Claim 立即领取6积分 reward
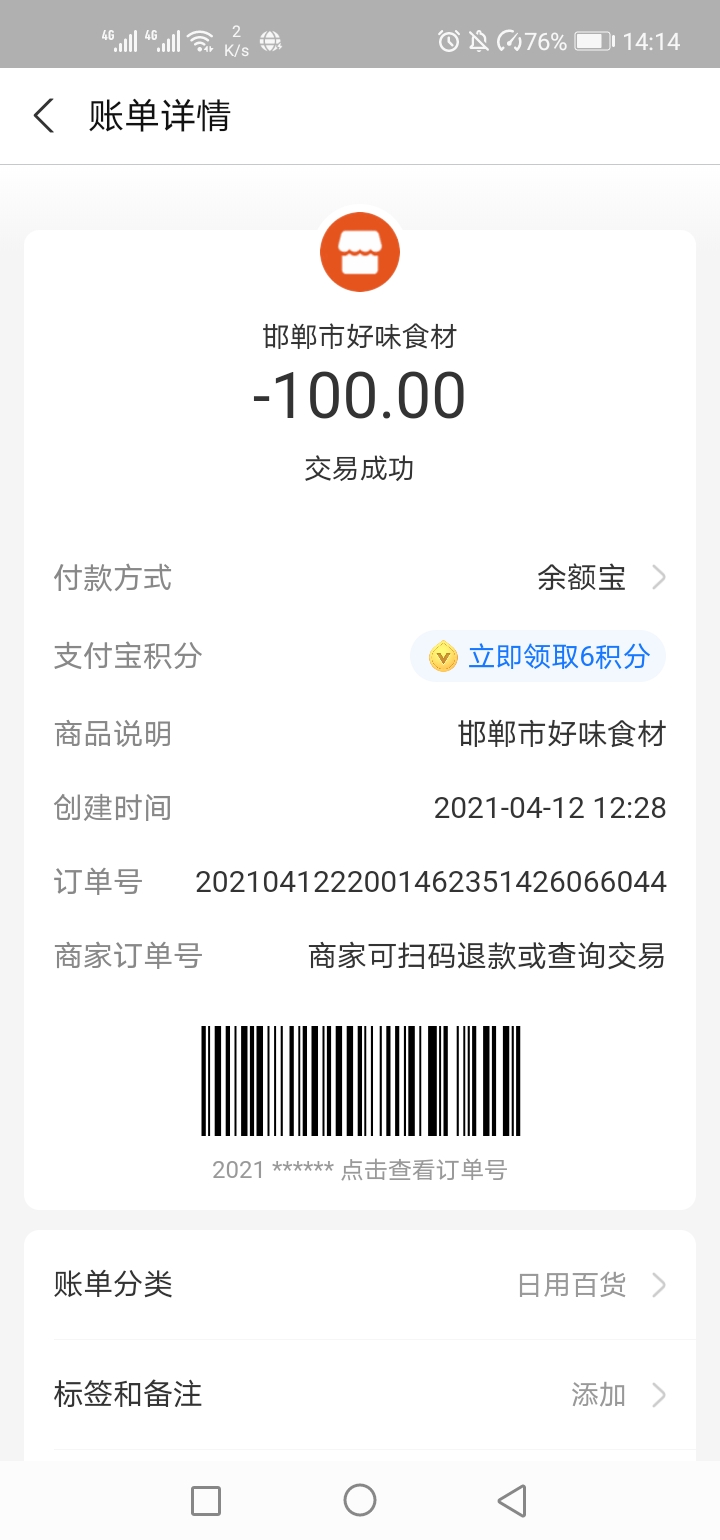The image size is (720, 1540). click(x=538, y=657)
